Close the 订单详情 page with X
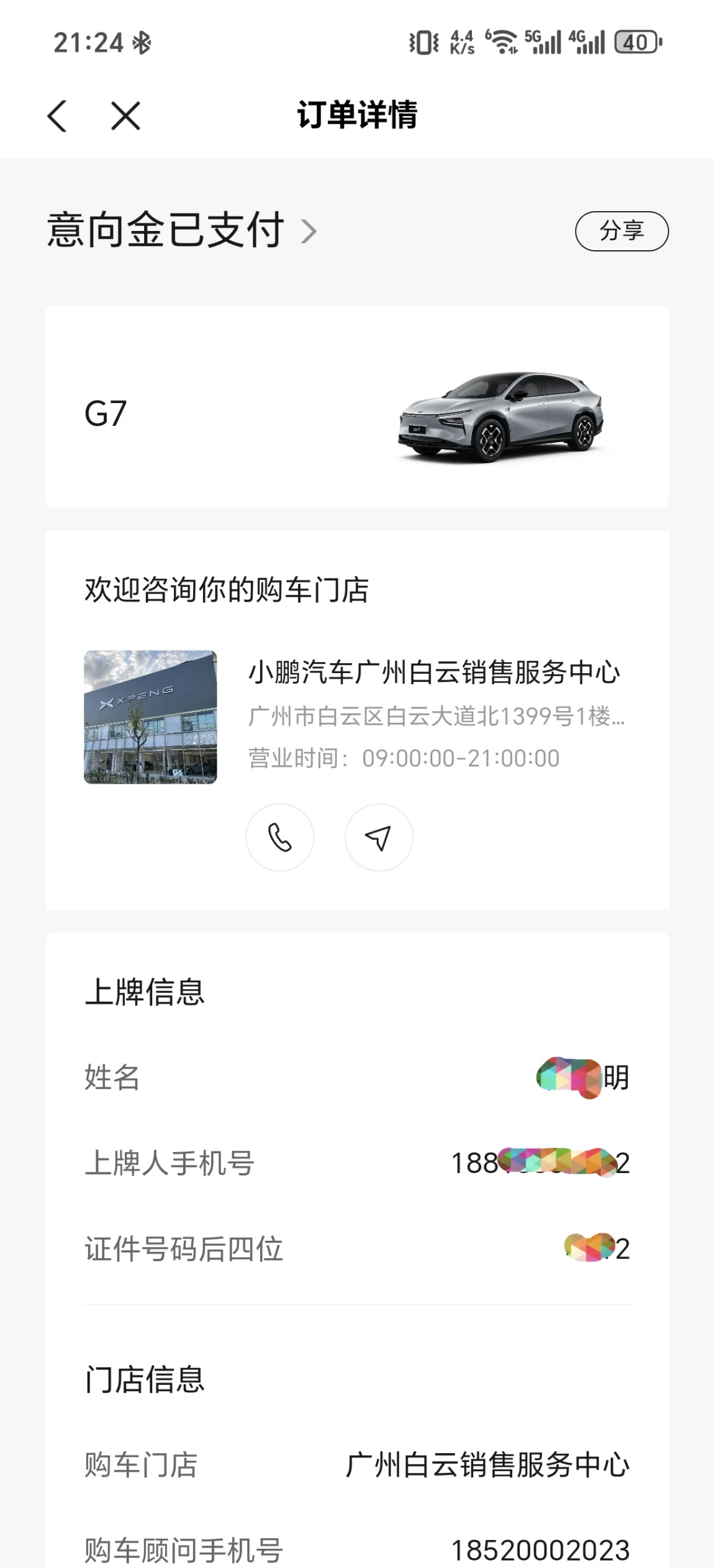This screenshot has height=1568, width=714. coord(125,116)
